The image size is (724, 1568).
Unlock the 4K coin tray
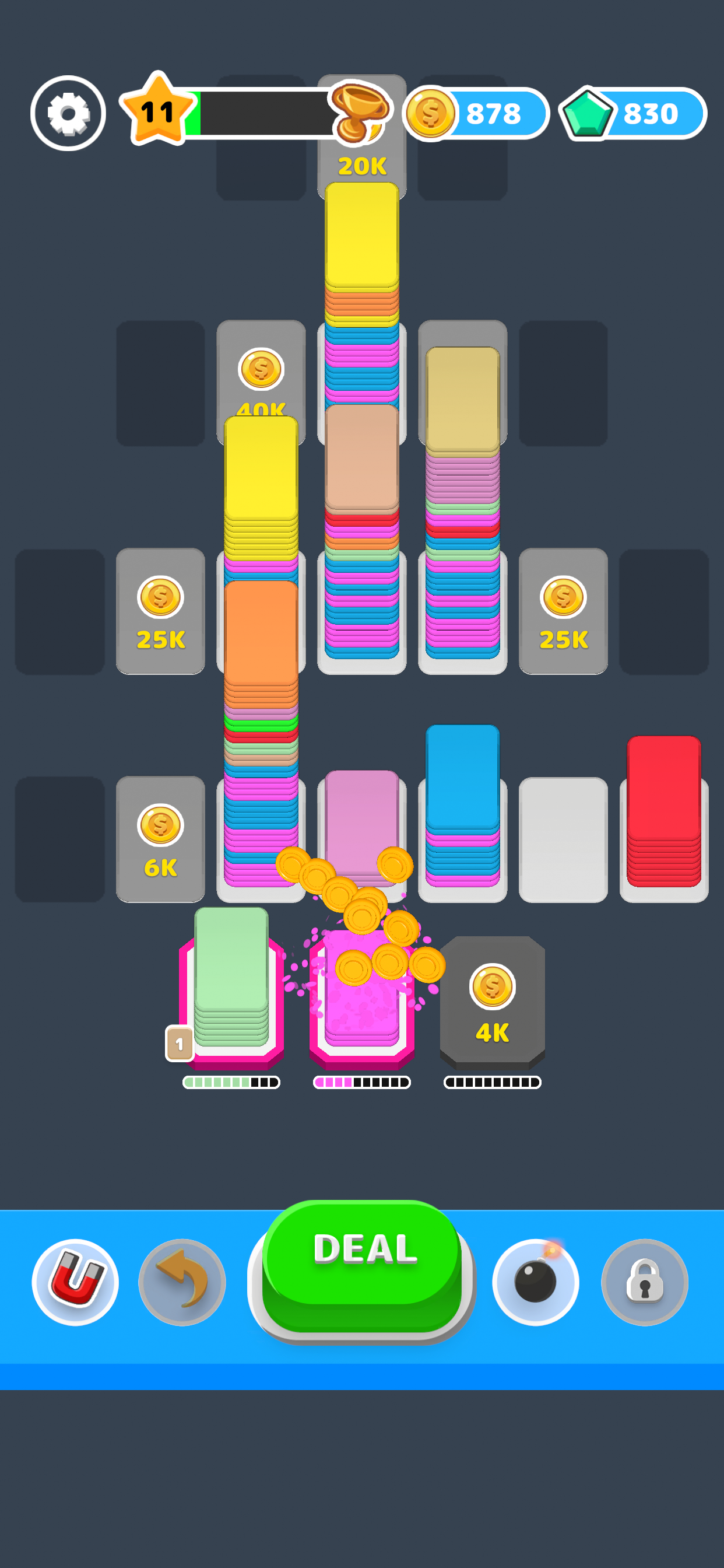coord(492,1002)
